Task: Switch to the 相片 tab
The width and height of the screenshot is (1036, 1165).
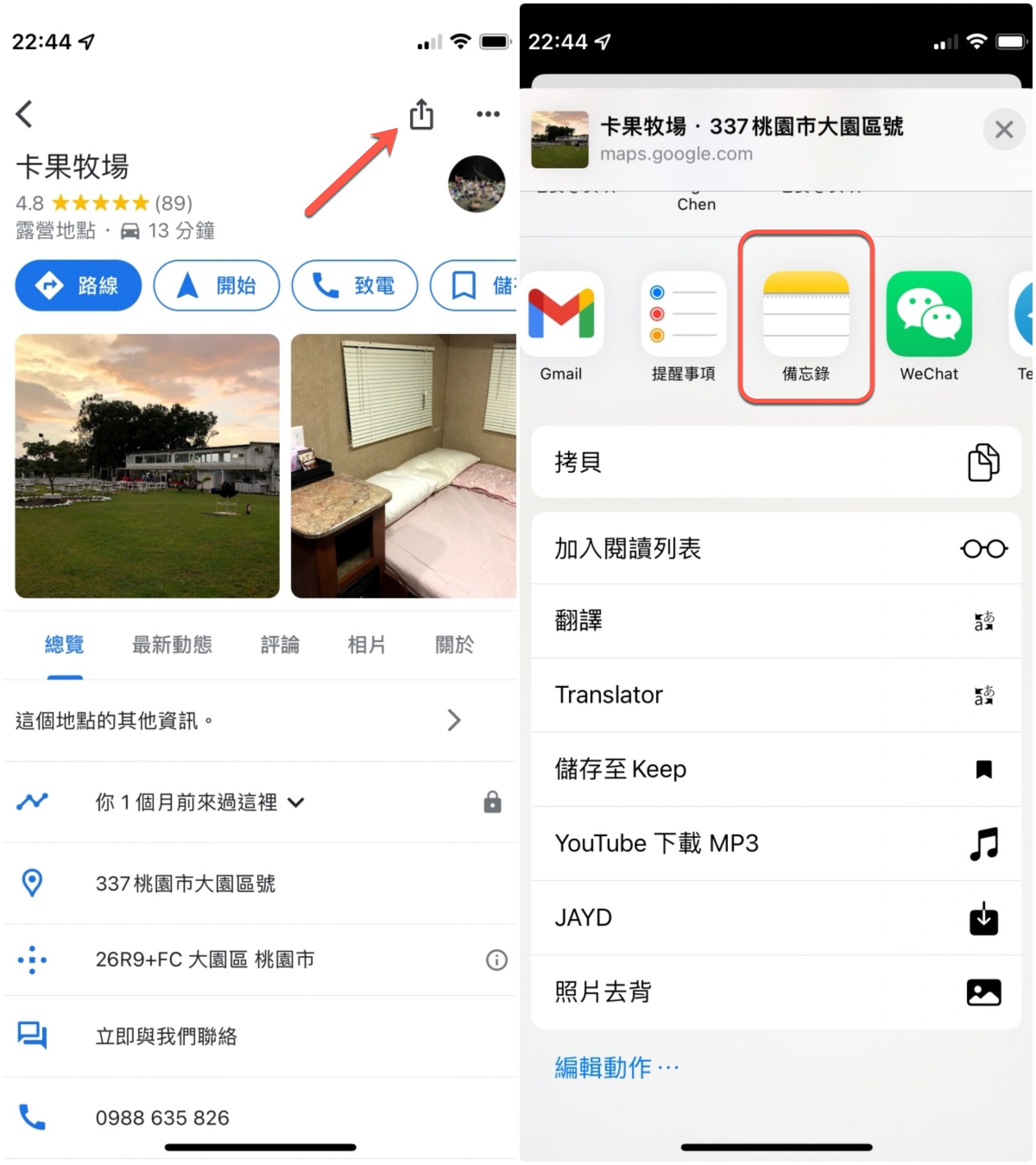Action: point(366,645)
